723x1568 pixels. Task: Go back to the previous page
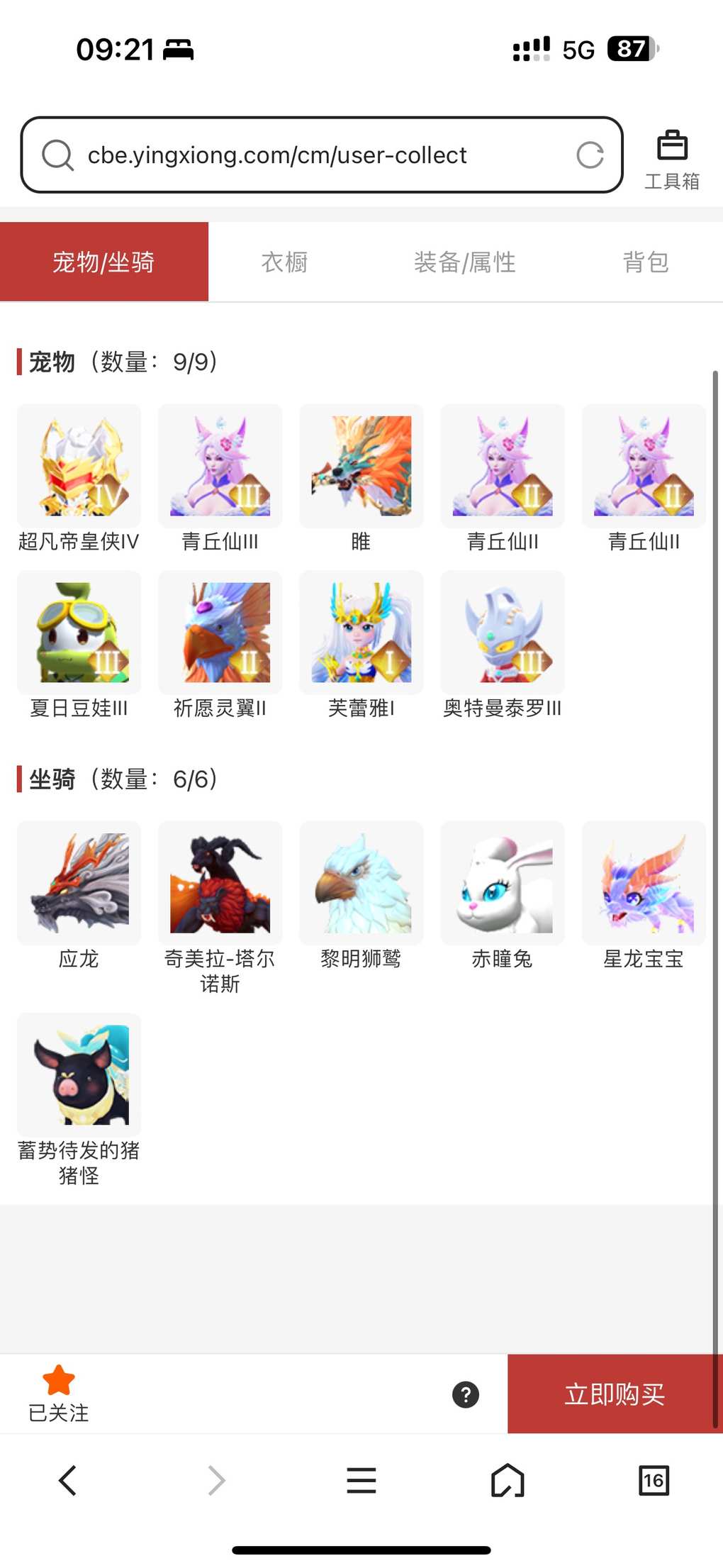pos(68,1481)
